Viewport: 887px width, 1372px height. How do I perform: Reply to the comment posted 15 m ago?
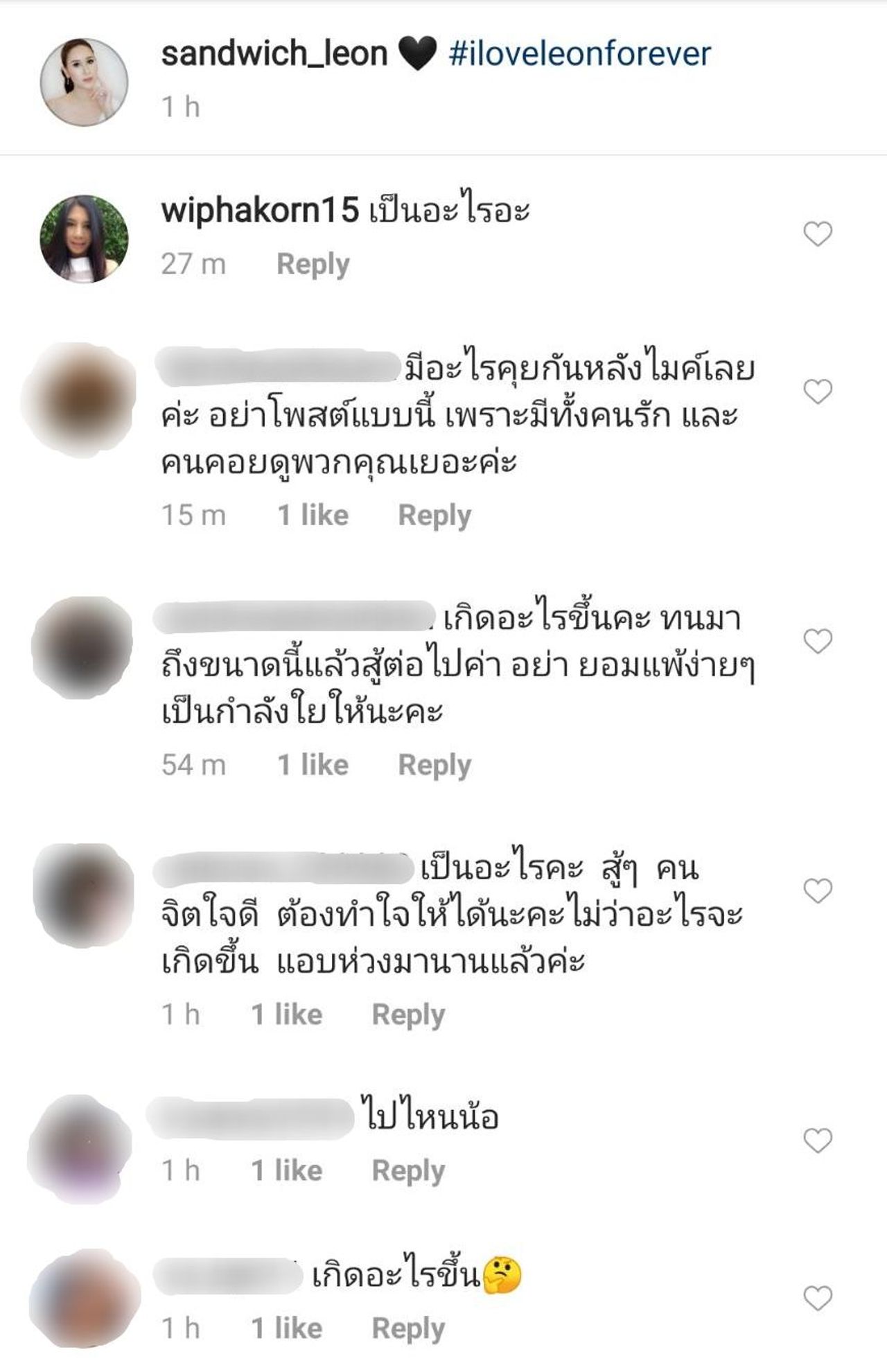(434, 516)
